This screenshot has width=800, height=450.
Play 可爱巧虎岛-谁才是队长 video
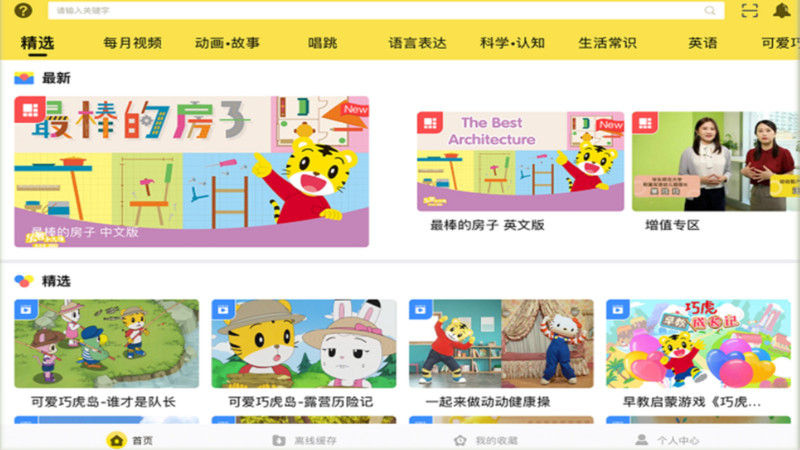pos(106,344)
